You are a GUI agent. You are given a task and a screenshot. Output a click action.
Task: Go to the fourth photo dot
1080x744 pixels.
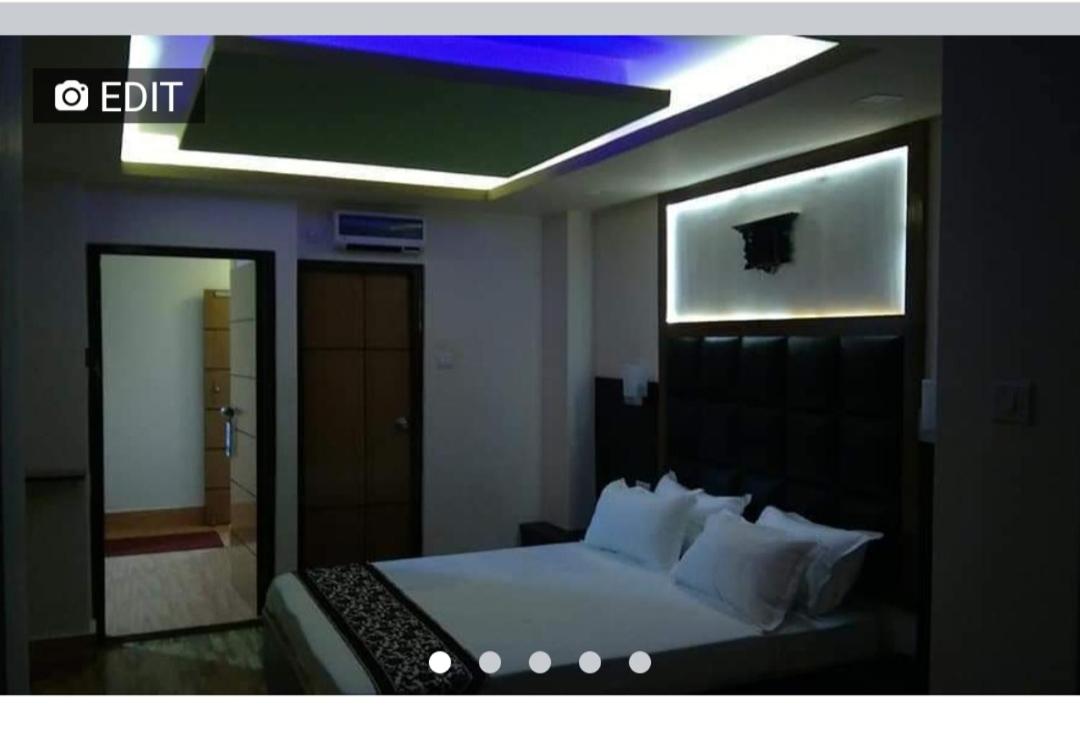pyautogui.click(x=590, y=662)
